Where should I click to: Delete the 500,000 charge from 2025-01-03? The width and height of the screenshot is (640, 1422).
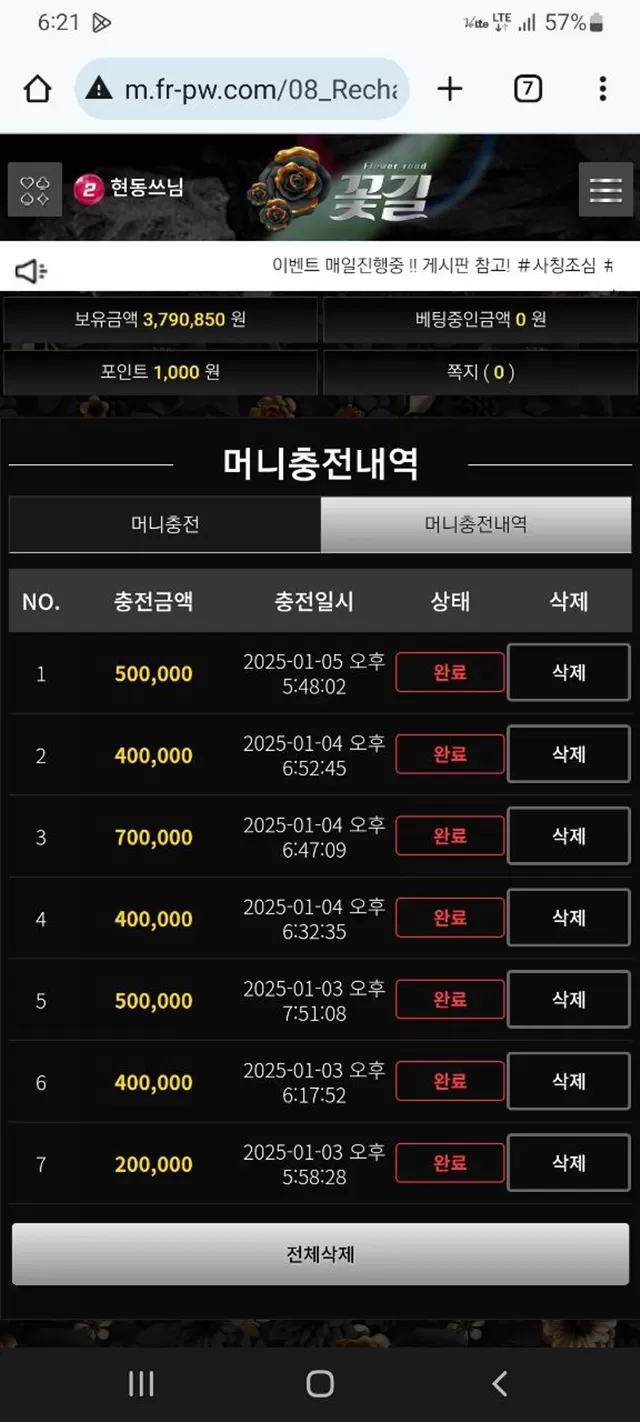(x=569, y=1000)
